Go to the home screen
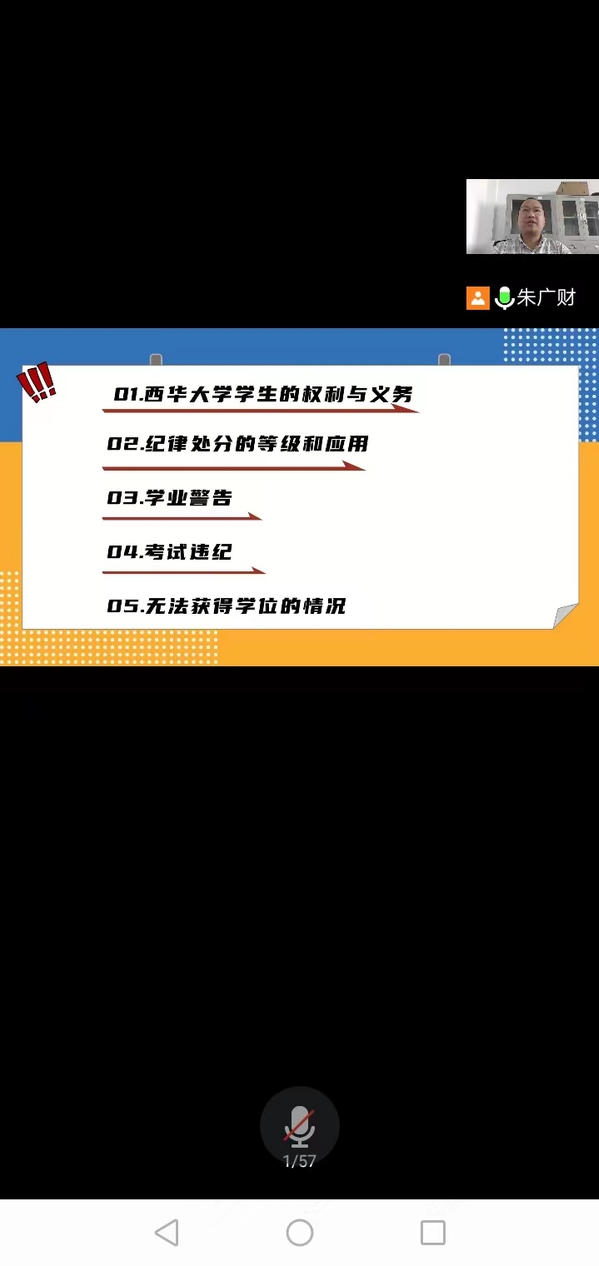This screenshot has width=599, height=1266. [x=300, y=1232]
